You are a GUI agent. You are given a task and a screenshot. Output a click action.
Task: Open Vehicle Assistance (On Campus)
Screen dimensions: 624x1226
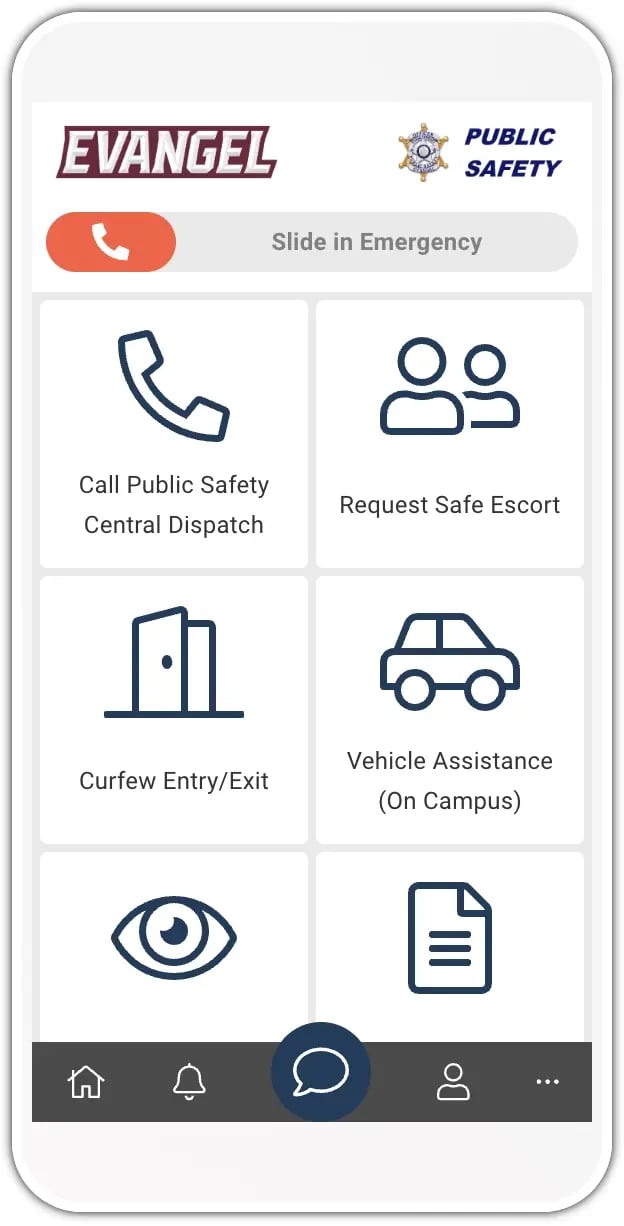click(450, 709)
